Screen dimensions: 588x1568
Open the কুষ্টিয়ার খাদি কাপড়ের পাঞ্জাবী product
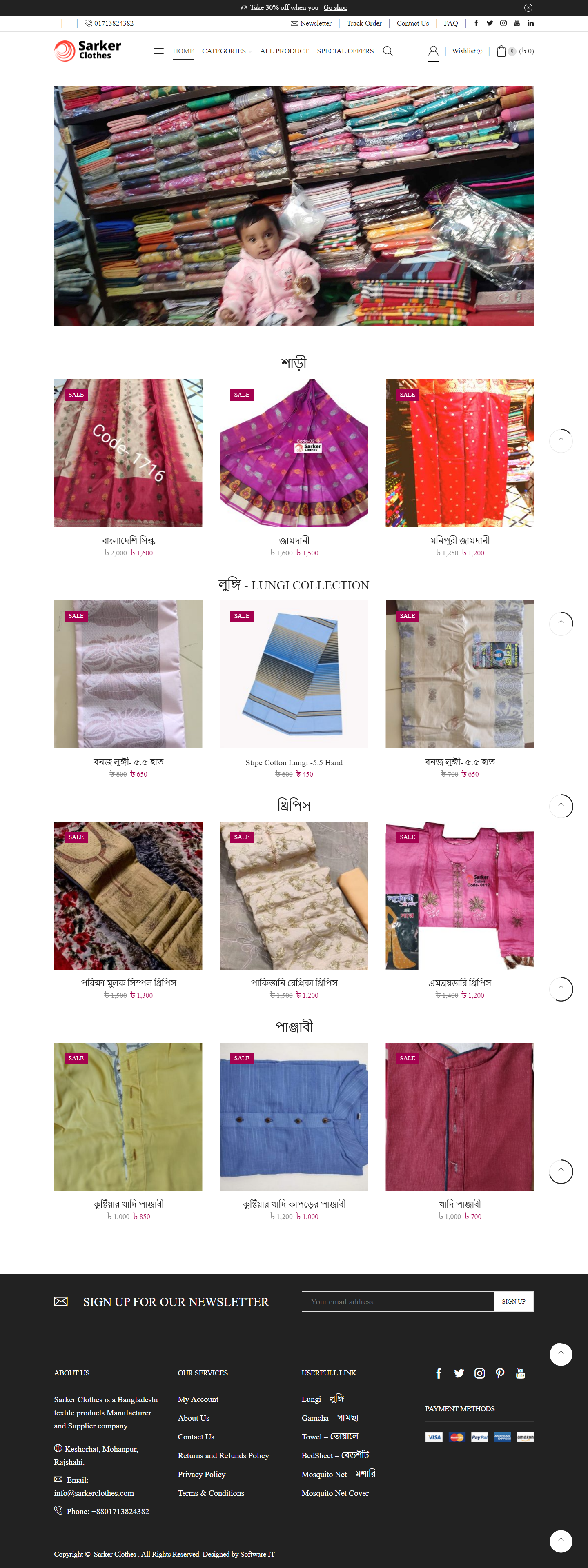294,1204
